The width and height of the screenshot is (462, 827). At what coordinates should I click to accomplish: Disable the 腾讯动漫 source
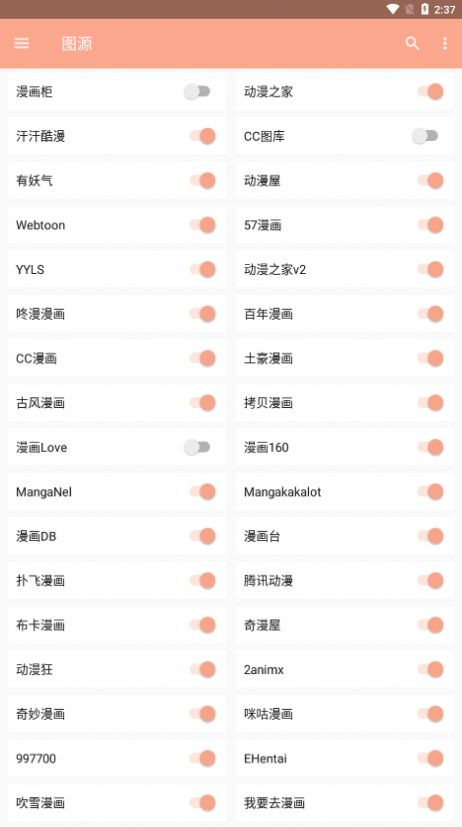point(430,581)
